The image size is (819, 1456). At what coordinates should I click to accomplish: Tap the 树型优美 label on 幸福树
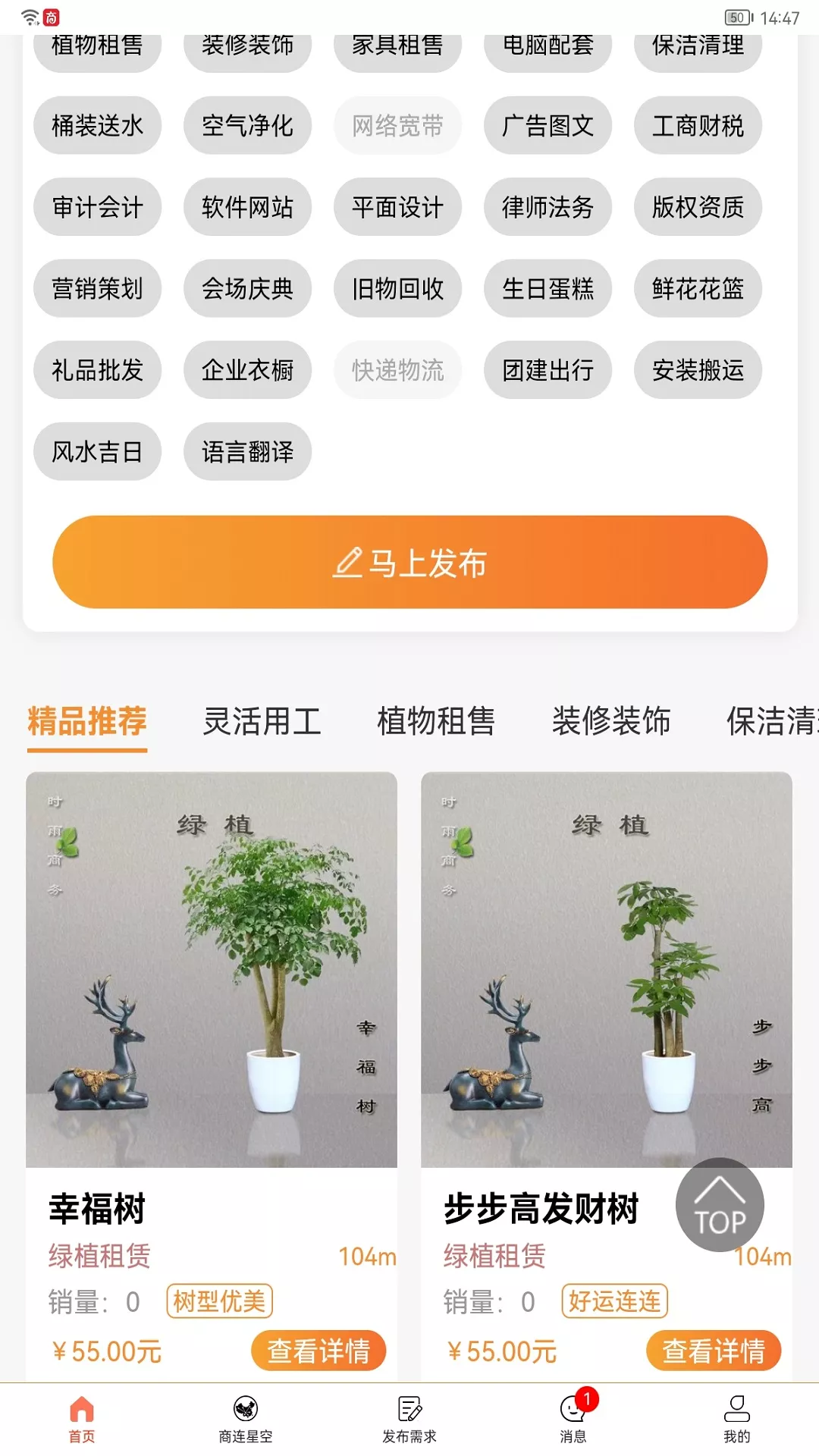tap(218, 1301)
